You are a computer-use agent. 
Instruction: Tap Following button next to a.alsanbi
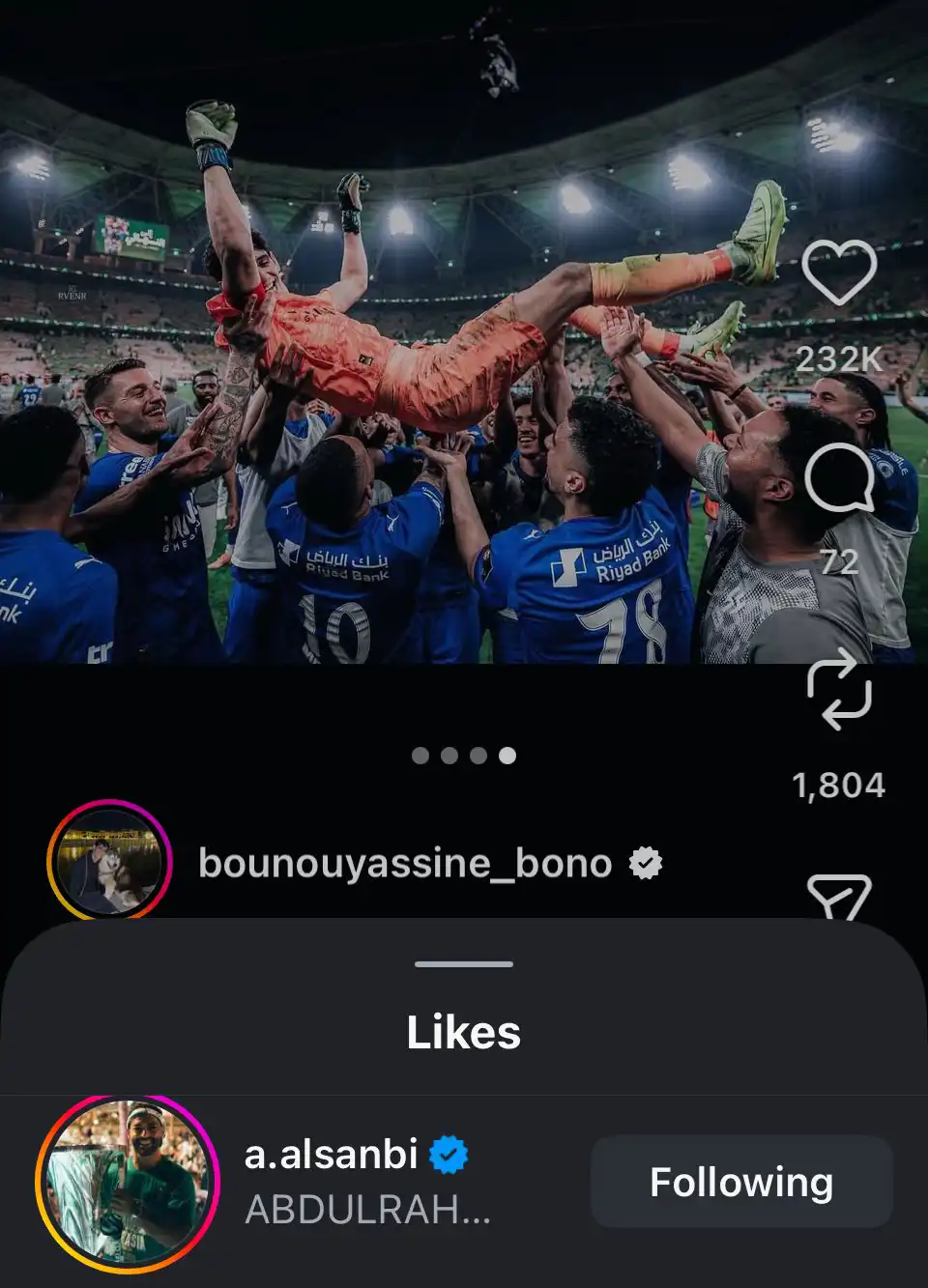(x=740, y=1182)
